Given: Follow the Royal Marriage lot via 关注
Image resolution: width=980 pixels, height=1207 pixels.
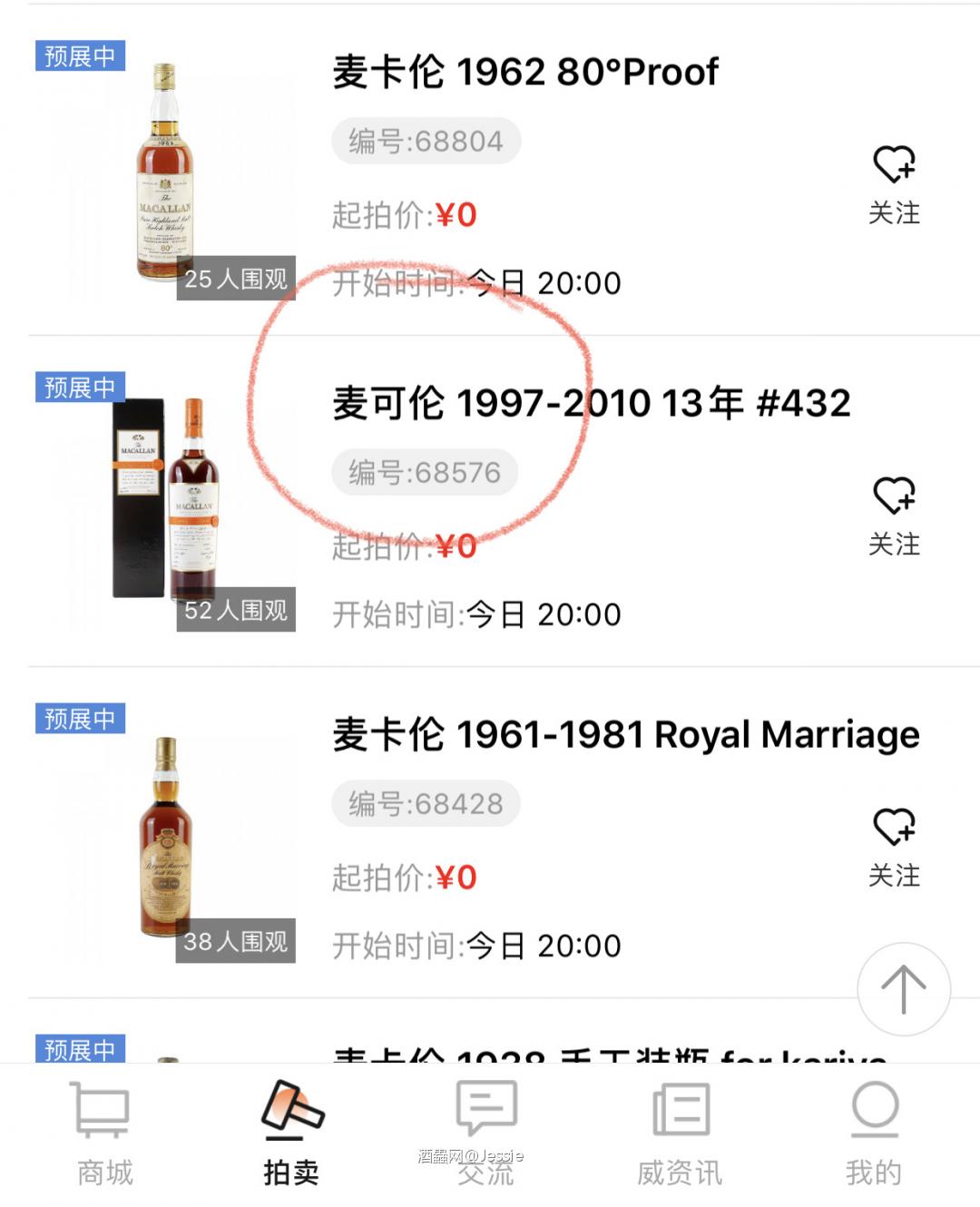Looking at the screenshot, I should (x=894, y=877).
